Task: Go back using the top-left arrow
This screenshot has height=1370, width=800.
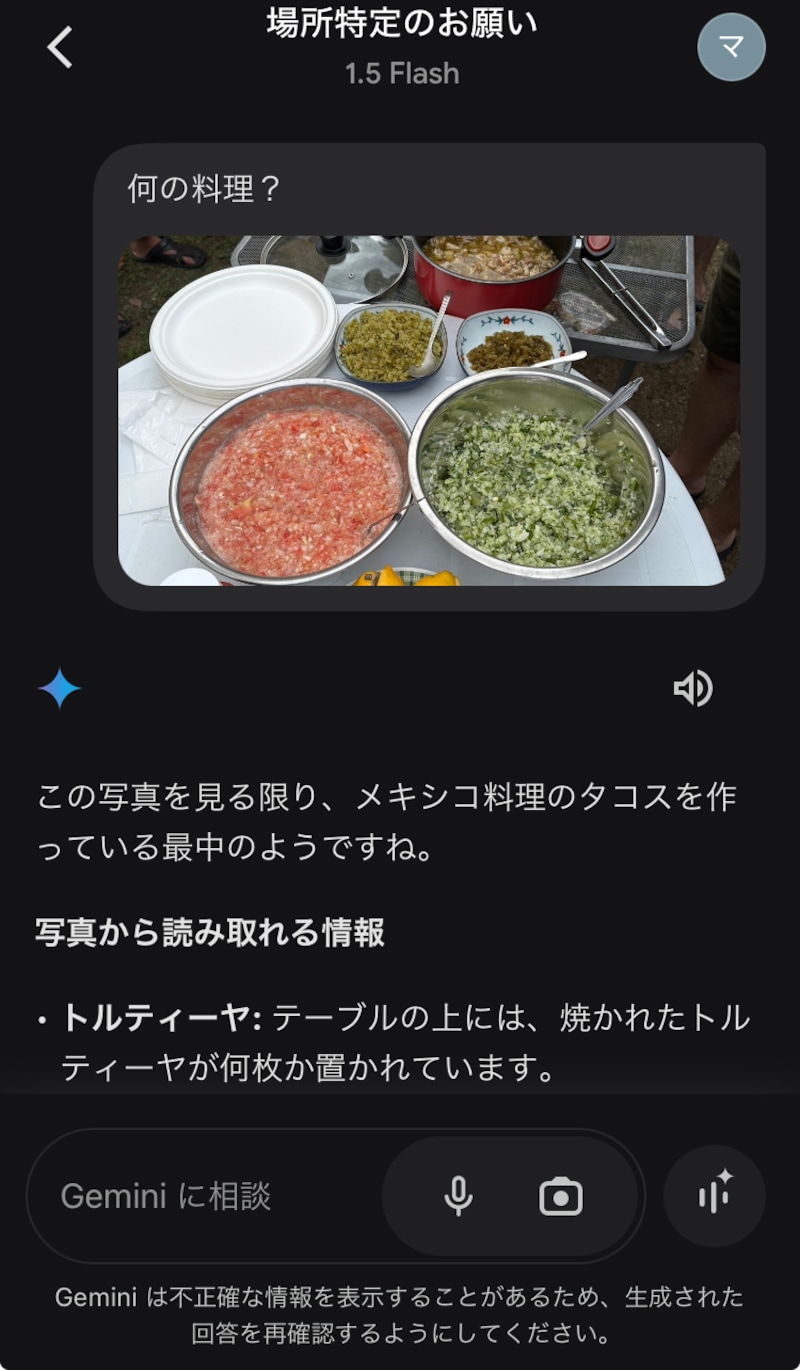Action: click(60, 47)
